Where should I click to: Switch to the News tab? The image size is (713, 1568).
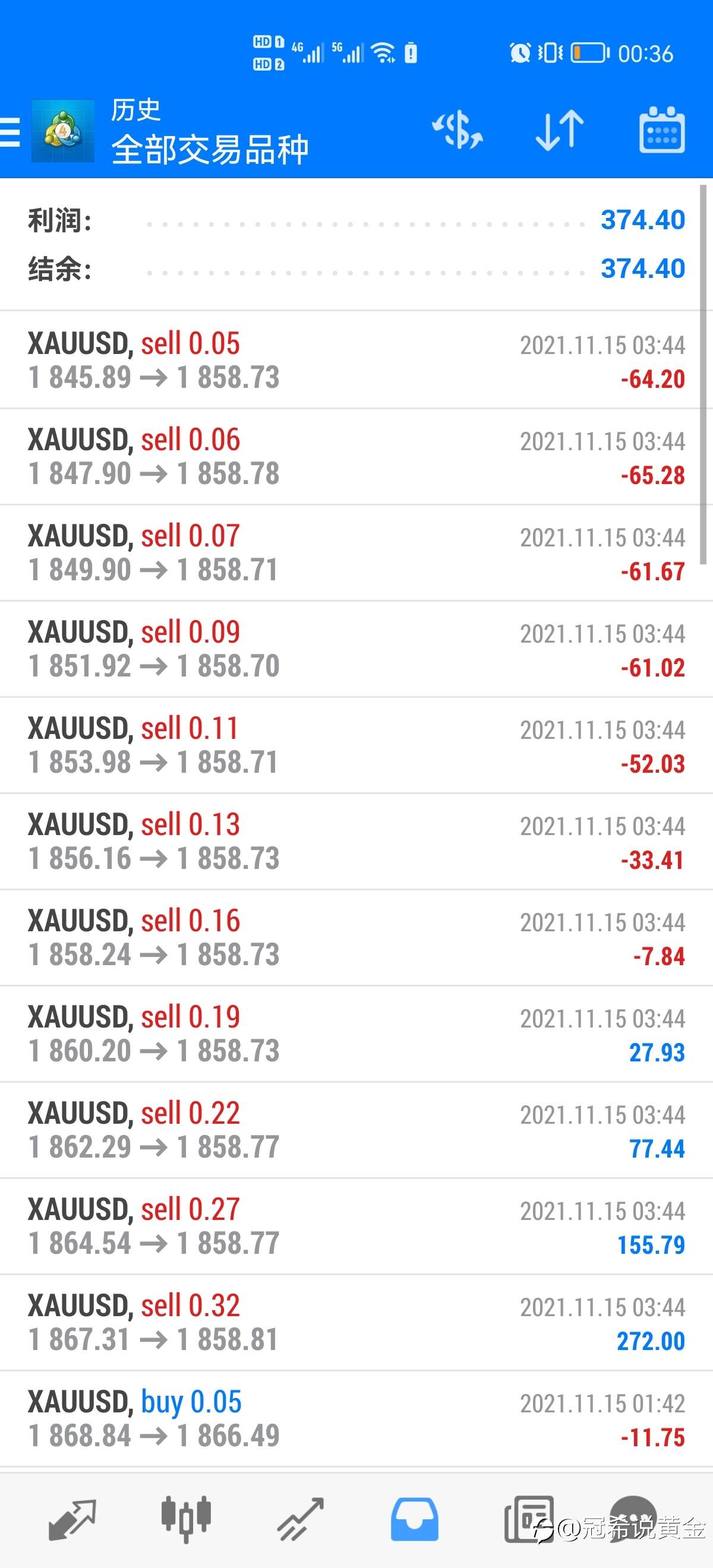[x=528, y=1519]
